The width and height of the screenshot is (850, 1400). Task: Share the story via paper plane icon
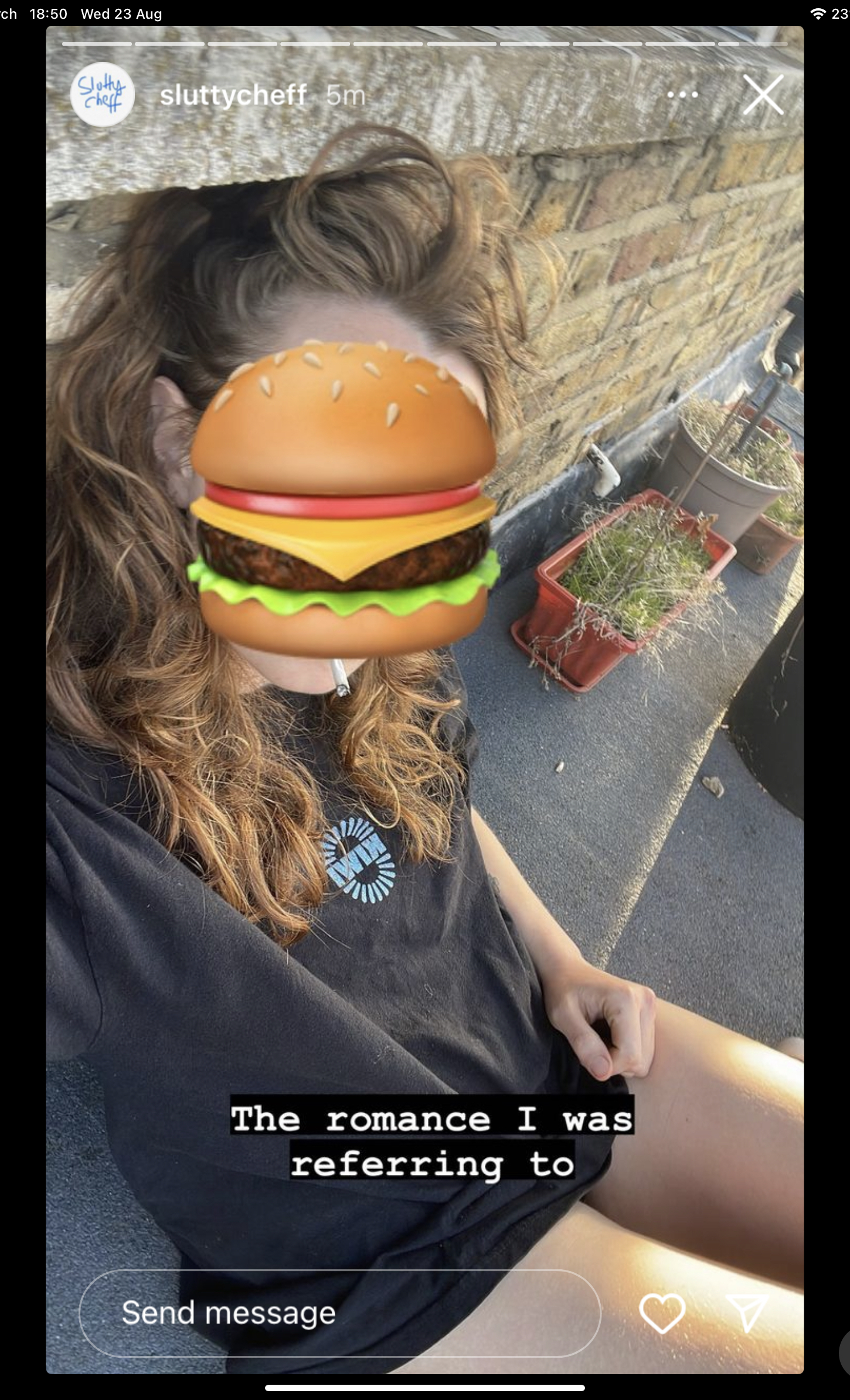click(x=747, y=1313)
